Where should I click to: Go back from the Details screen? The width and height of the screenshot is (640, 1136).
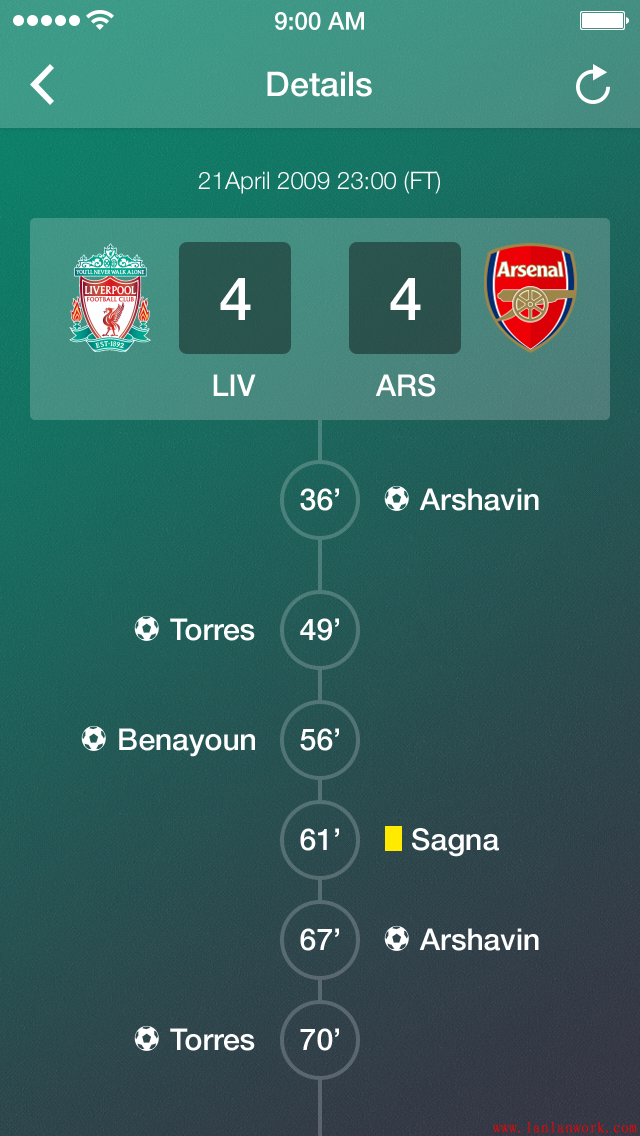coord(43,85)
